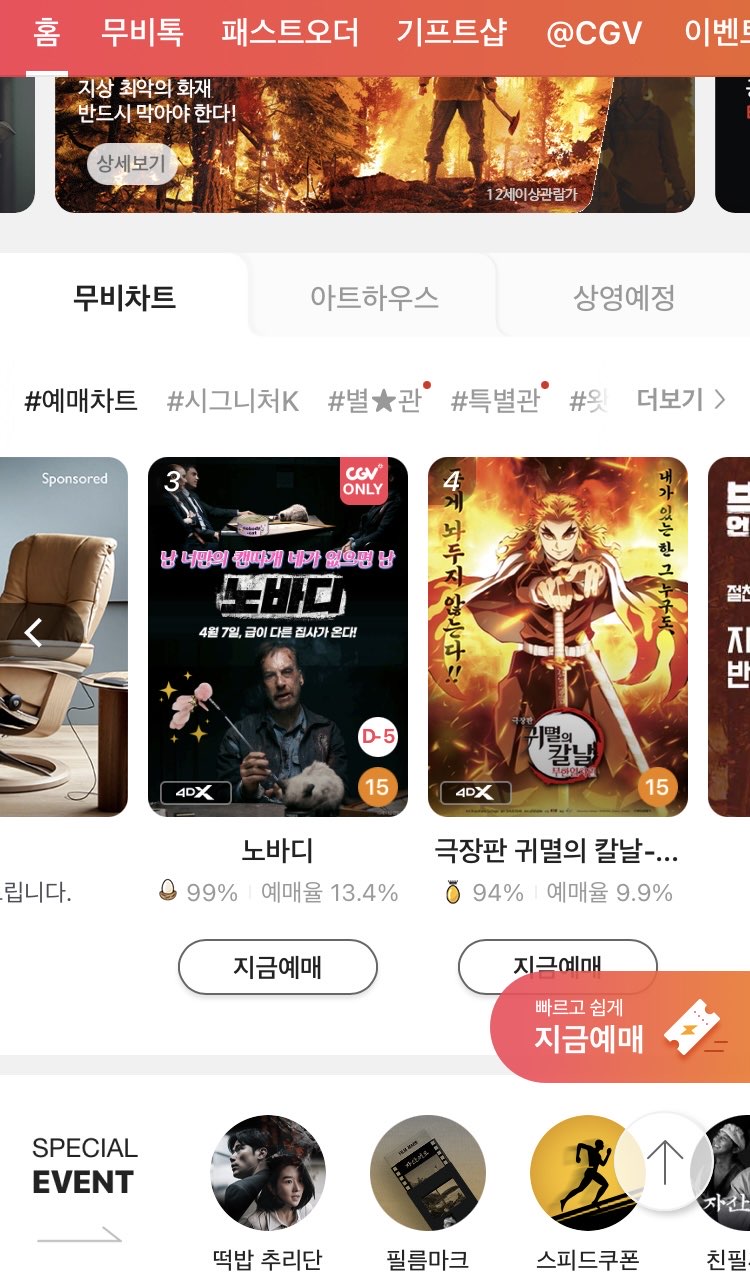
Task: Book tickets for 노바디 with 지금예매
Action: point(278,967)
